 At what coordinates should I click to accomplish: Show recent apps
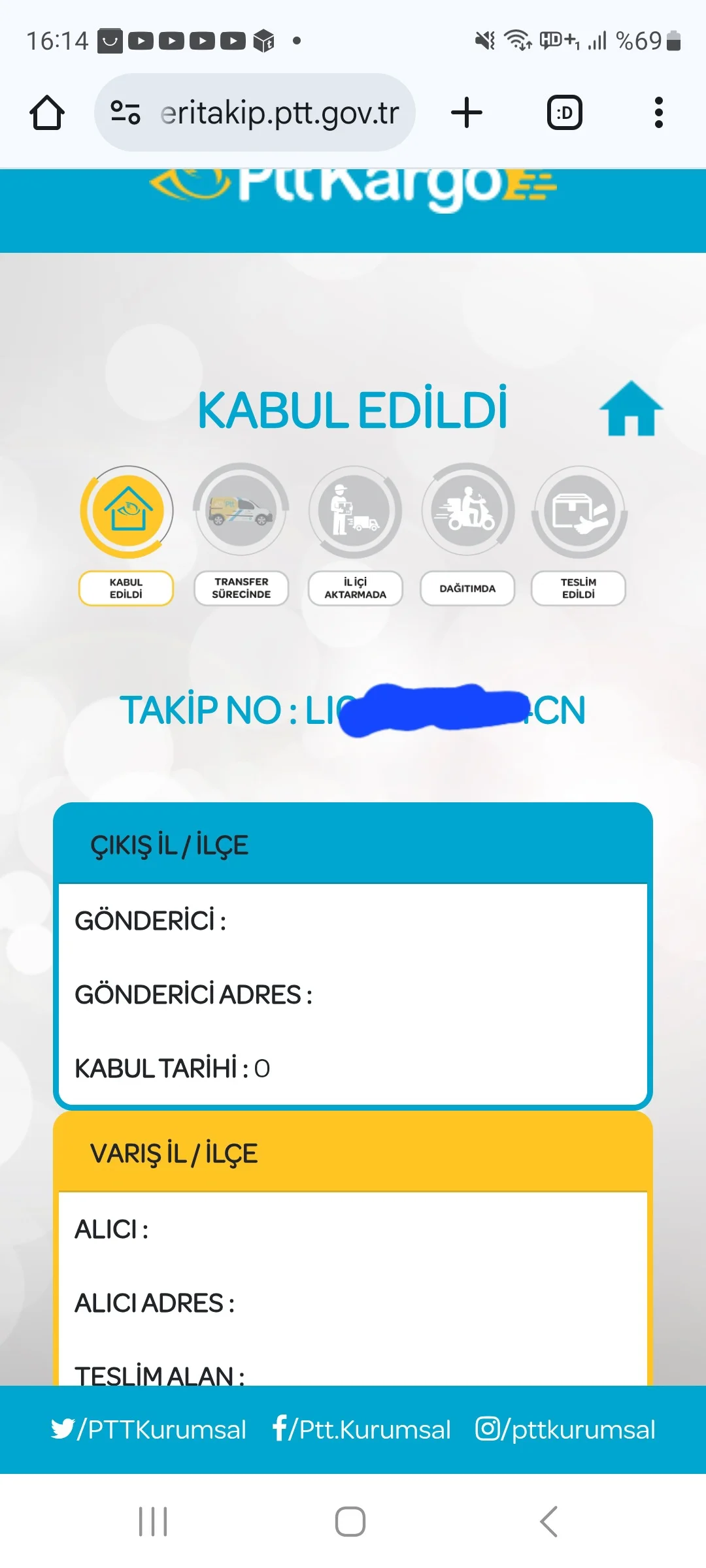(x=154, y=1522)
